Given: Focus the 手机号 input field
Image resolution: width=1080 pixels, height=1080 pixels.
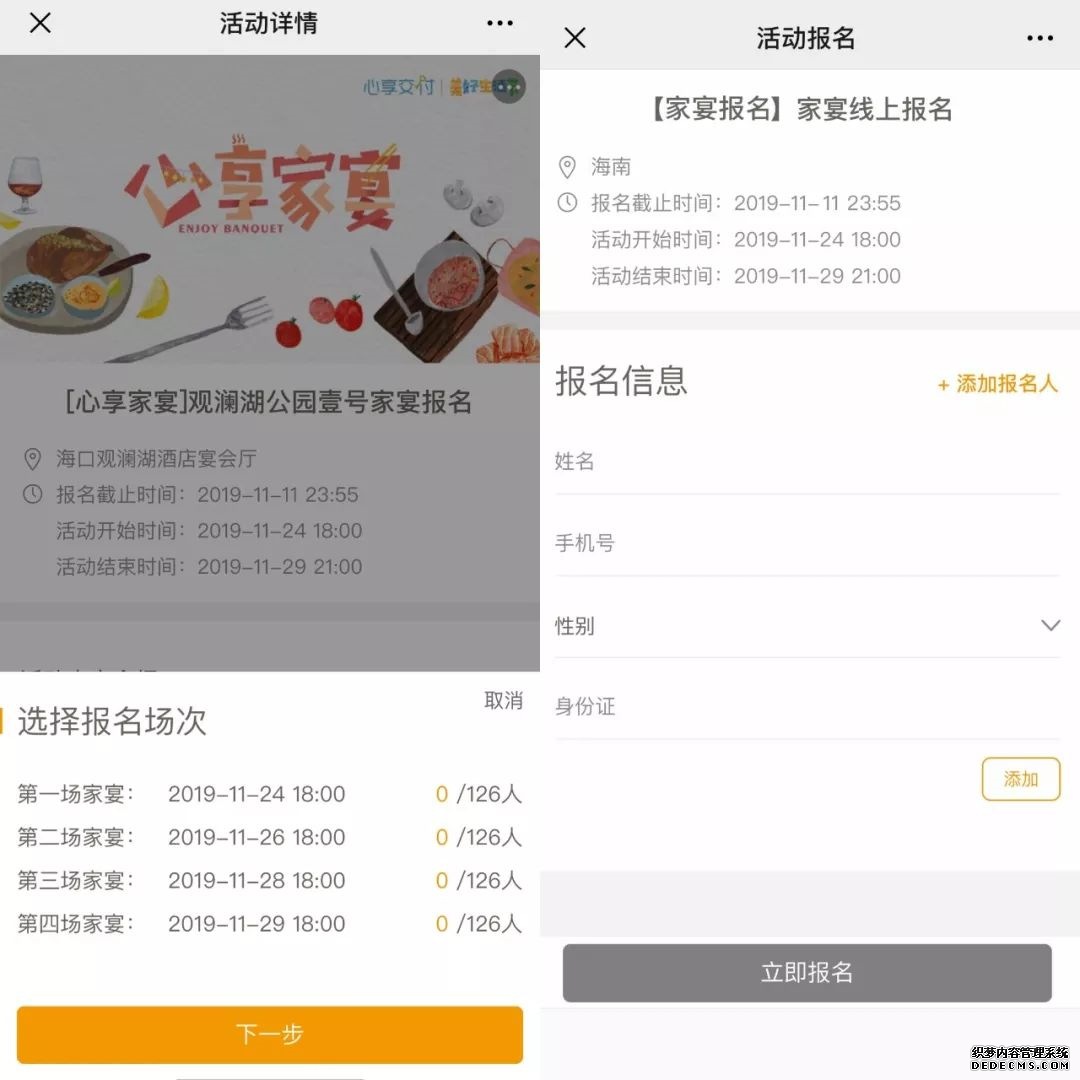Looking at the screenshot, I should [806, 543].
